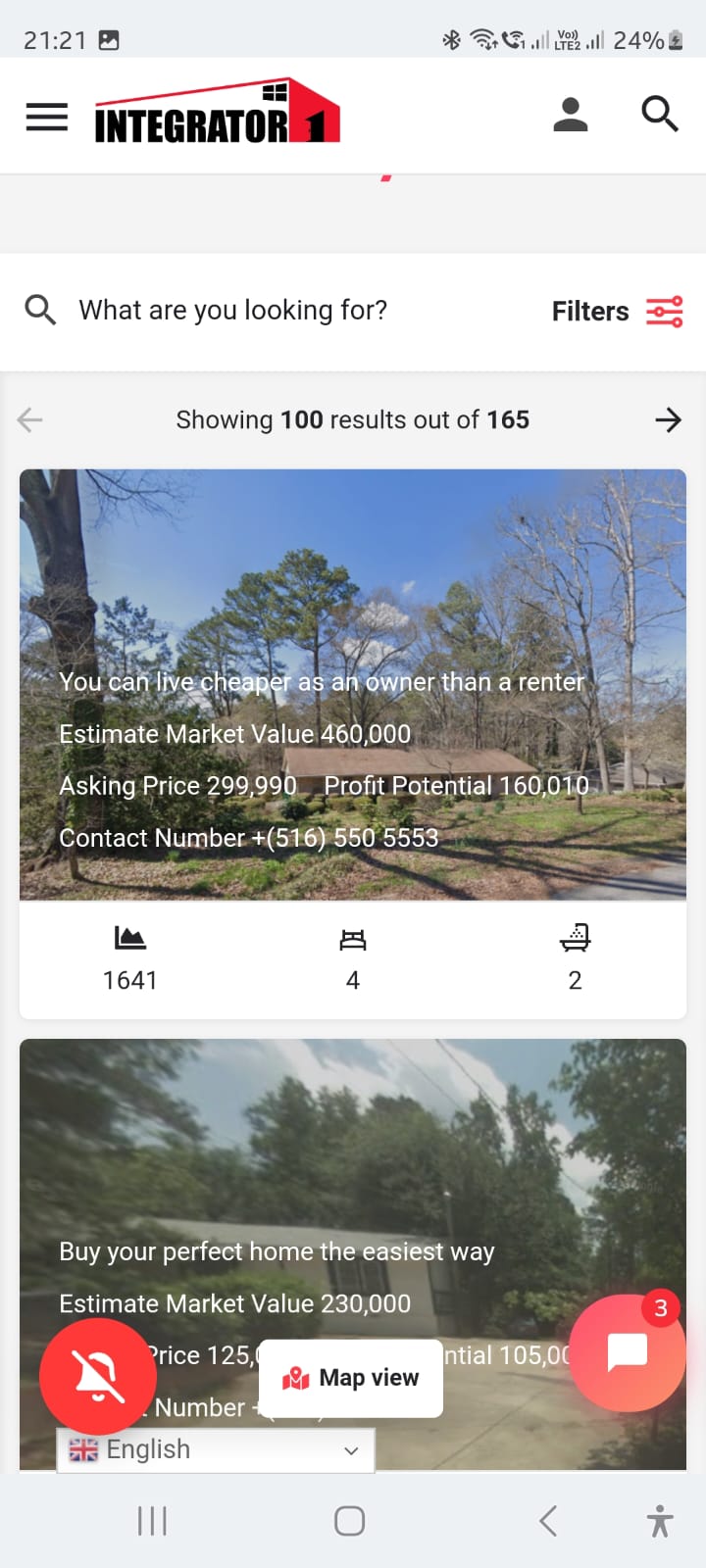The image size is (706, 1568).
Task: Open the chat bubble with 3 messages
Action: point(627,1353)
